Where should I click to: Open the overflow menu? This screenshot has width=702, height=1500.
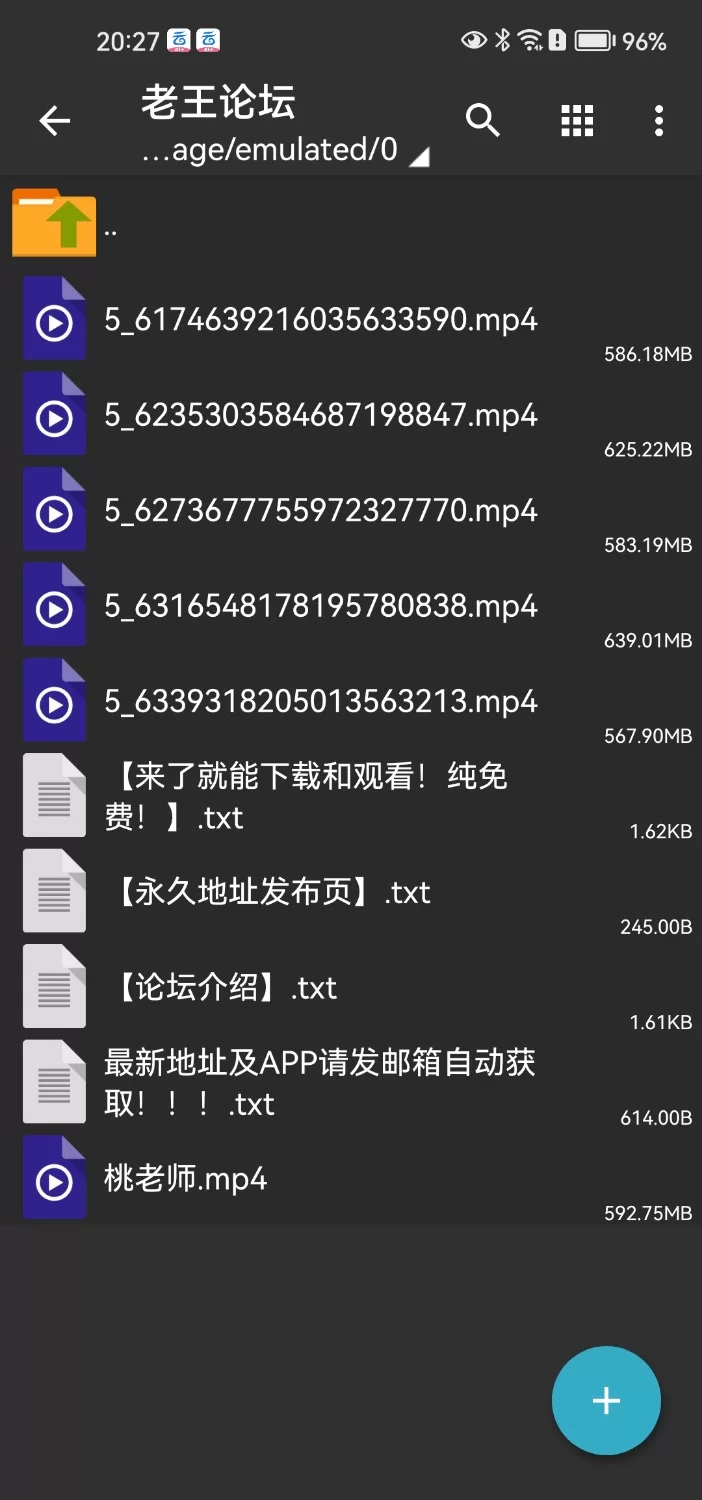[658, 121]
